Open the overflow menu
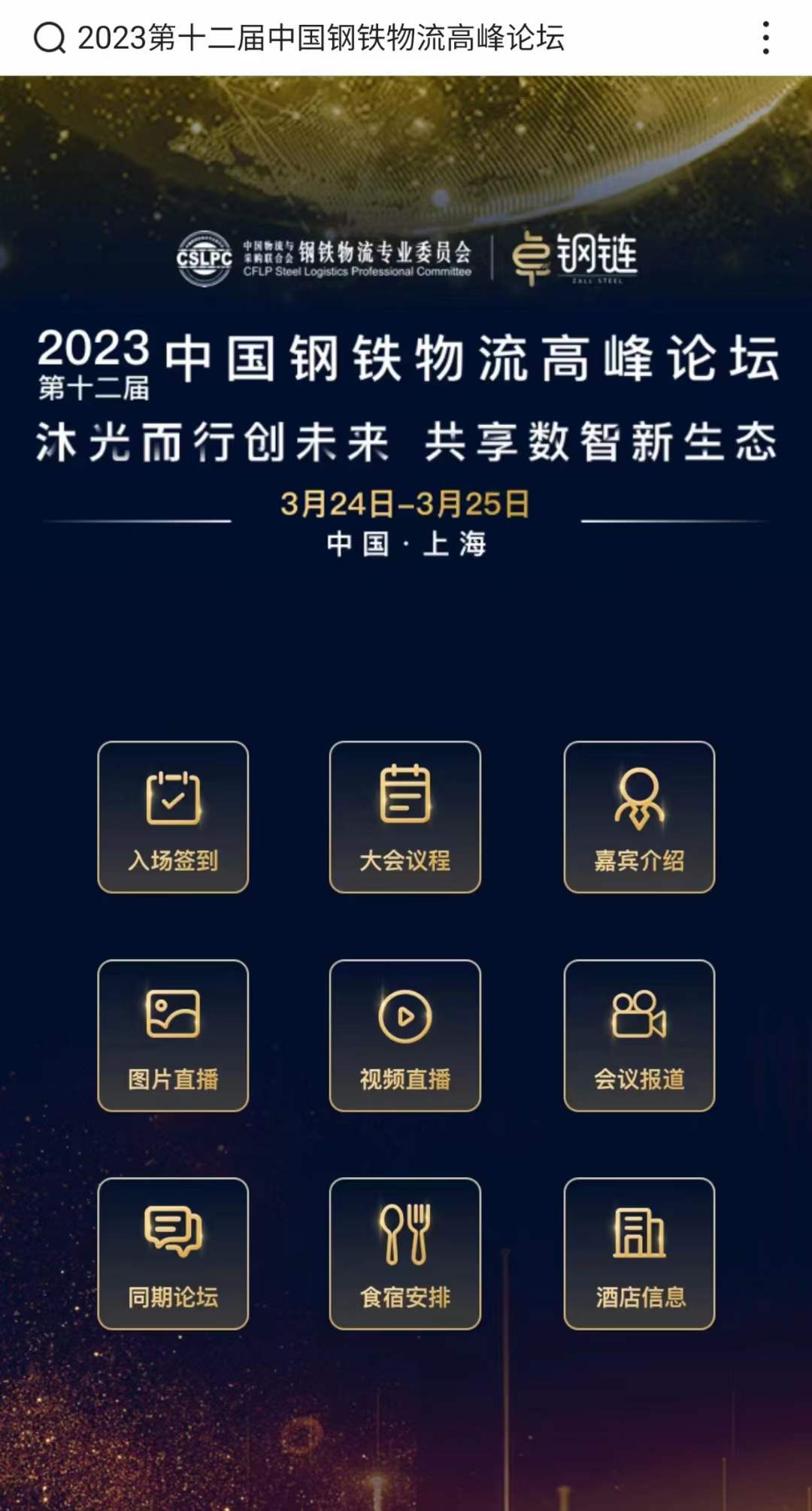This screenshot has width=812, height=1511. click(x=765, y=38)
